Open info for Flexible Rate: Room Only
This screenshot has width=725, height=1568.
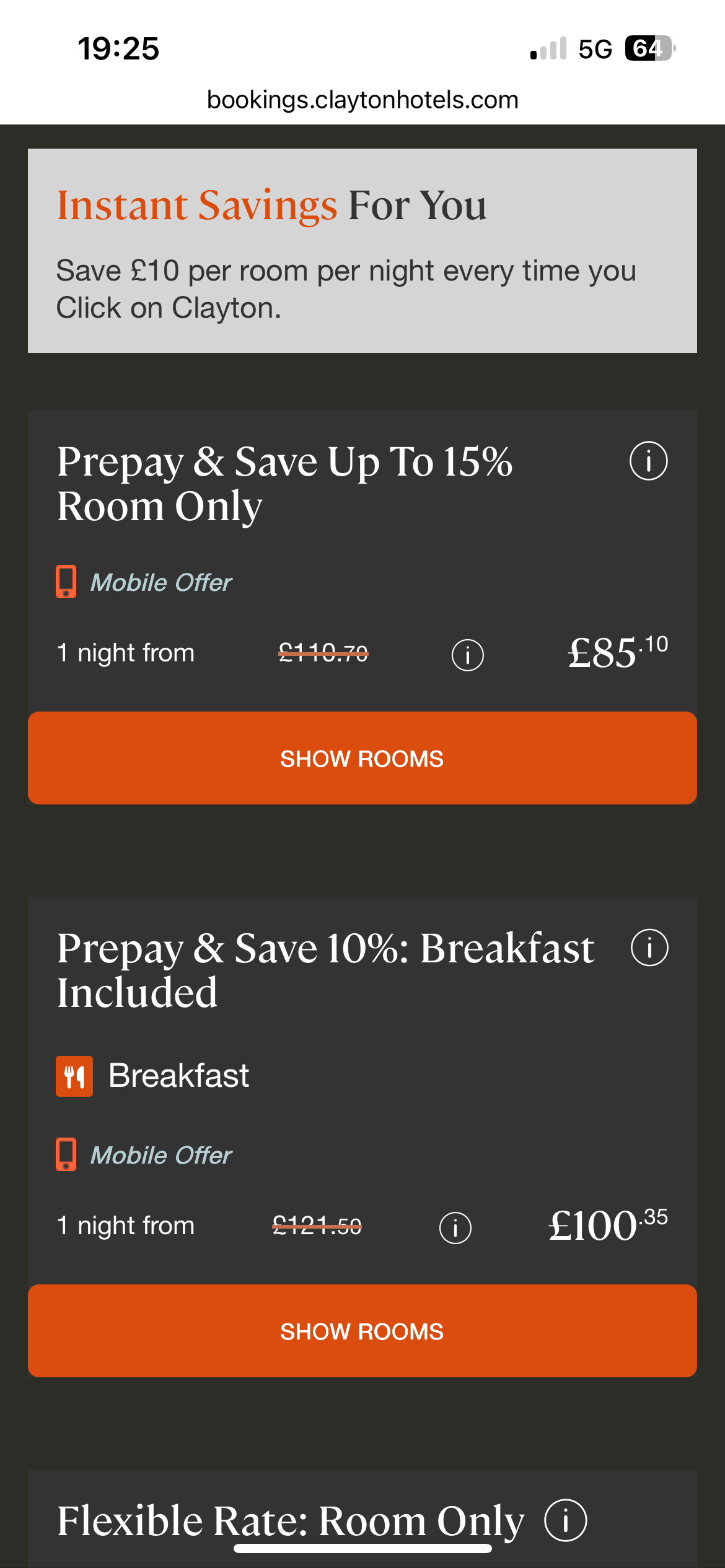pos(566,1520)
